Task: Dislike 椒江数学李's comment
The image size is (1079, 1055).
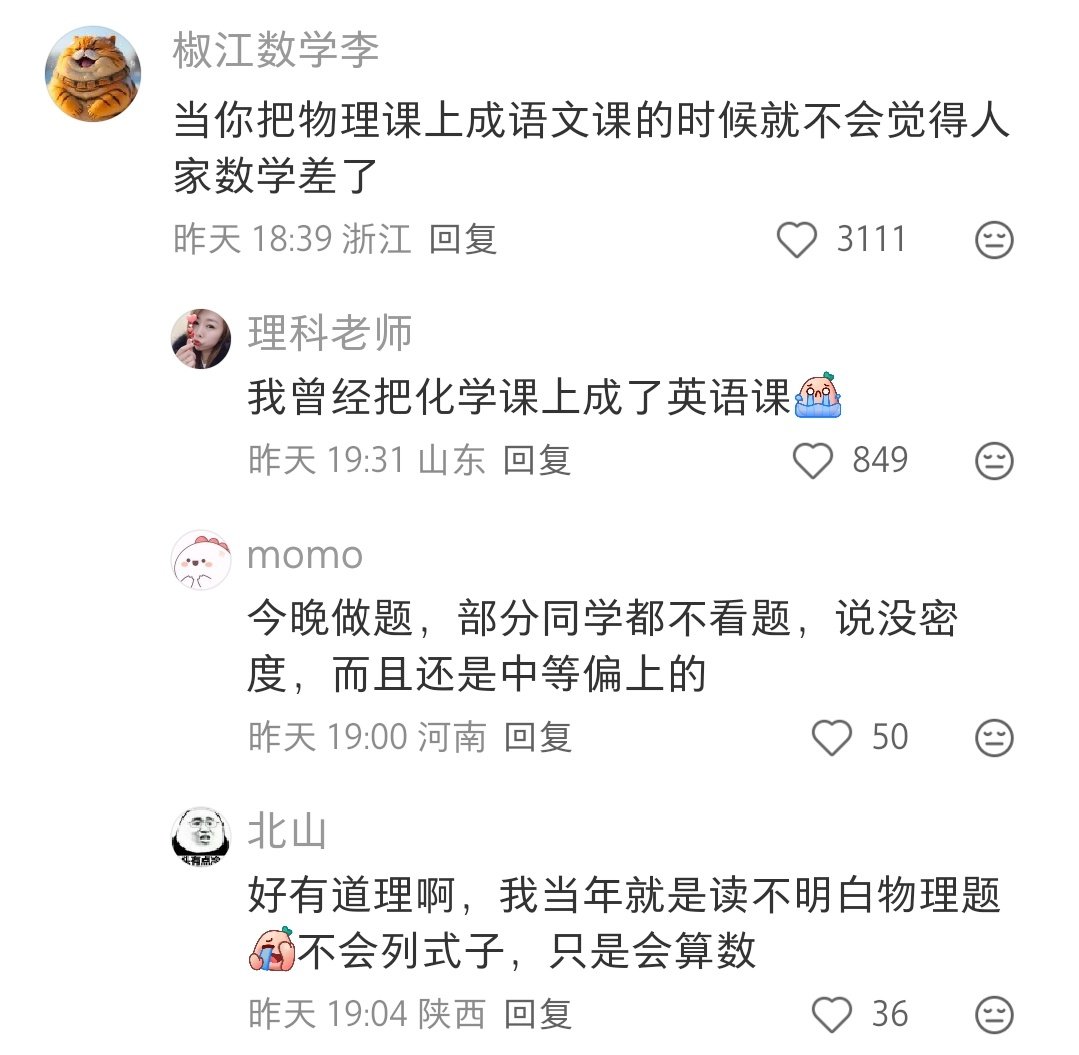Action: tap(994, 240)
